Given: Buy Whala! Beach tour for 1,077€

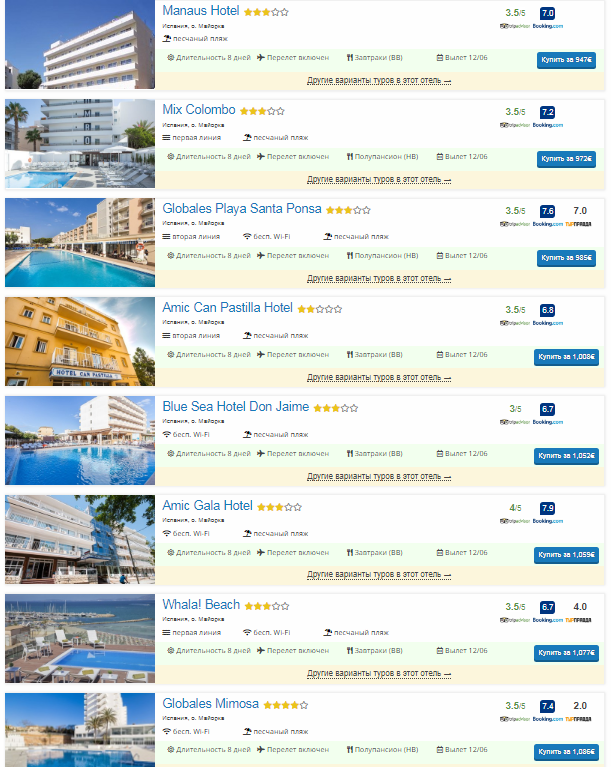Looking at the screenshot, I should (566, 653).
